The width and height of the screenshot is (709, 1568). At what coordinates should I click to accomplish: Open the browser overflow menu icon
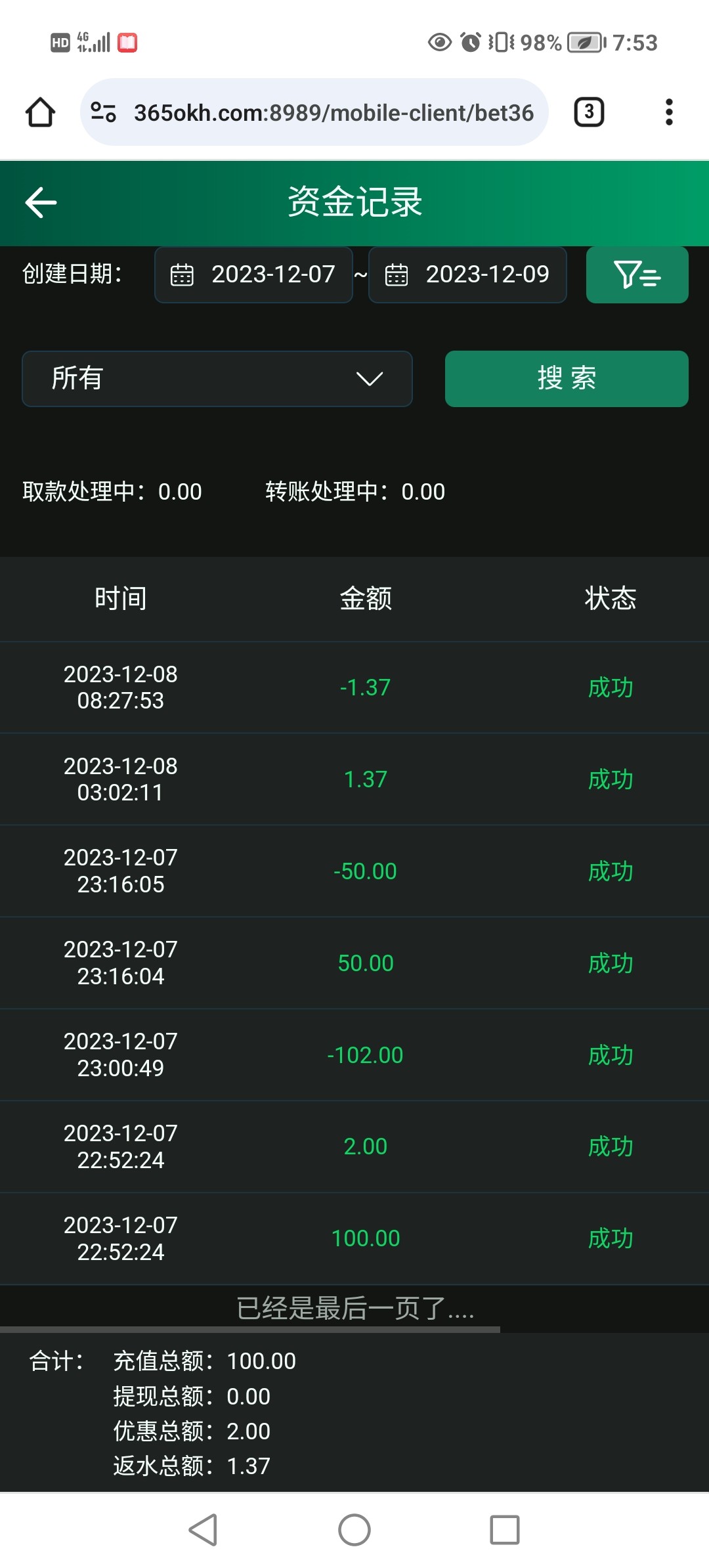(668, 112)
